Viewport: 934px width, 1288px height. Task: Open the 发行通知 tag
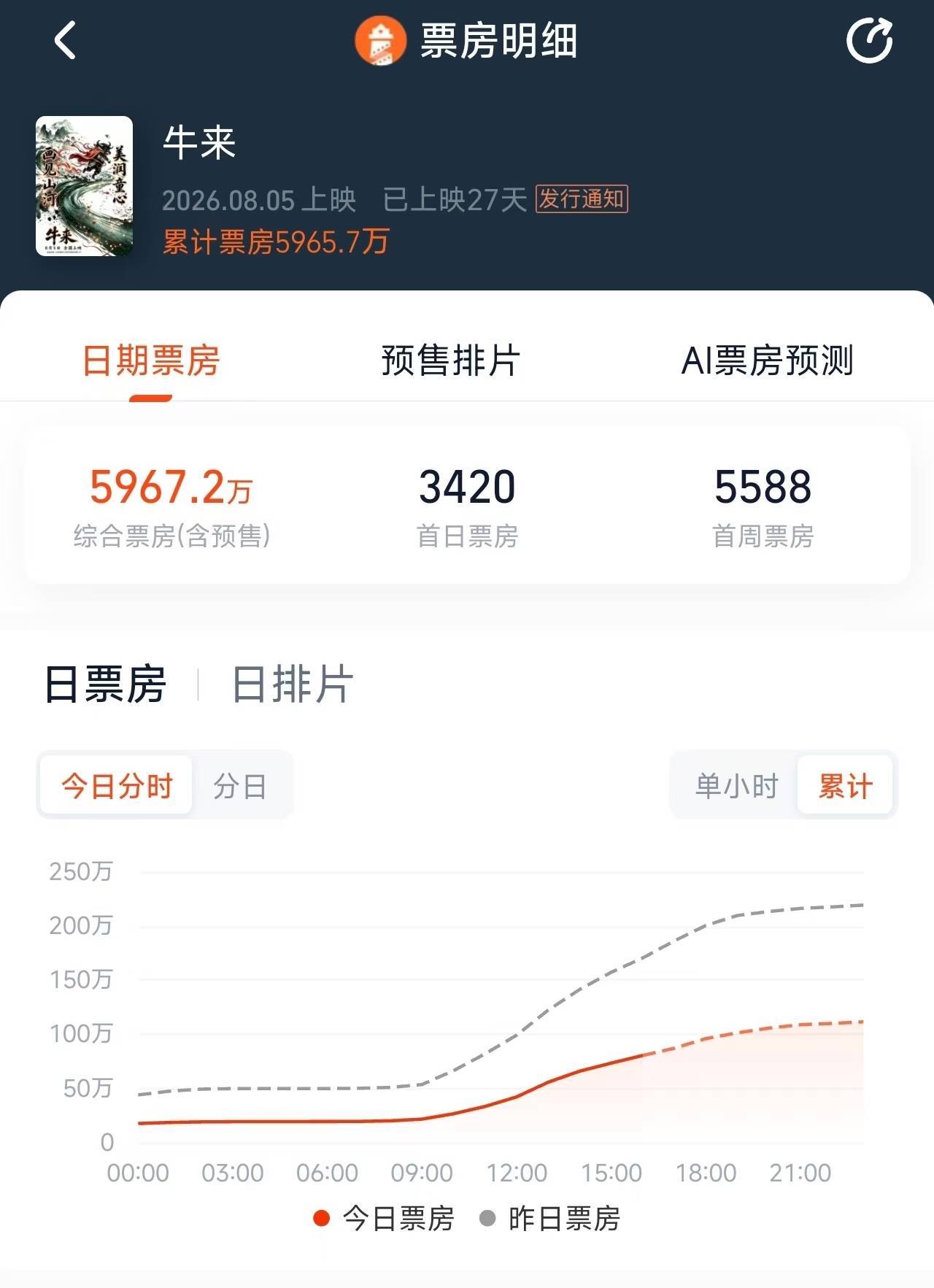[582, 198]
